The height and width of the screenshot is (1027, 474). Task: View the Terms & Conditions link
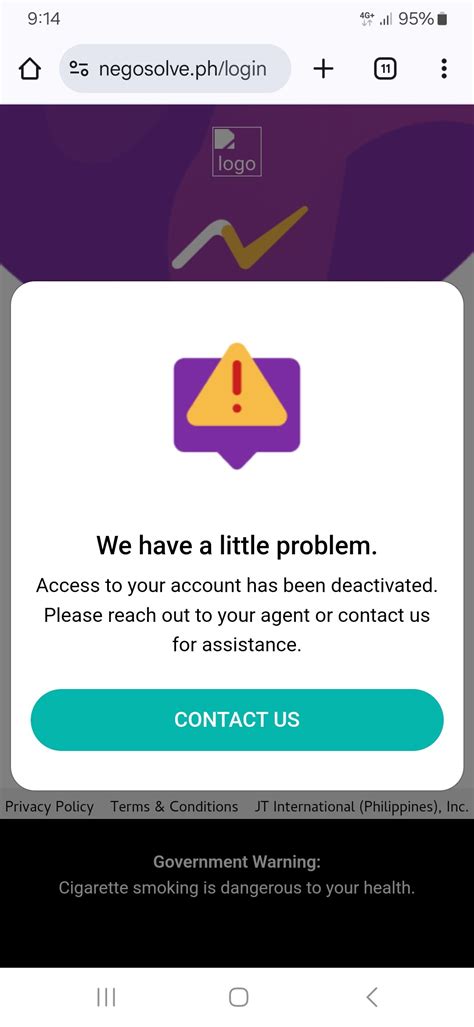[x=174, y=806]
